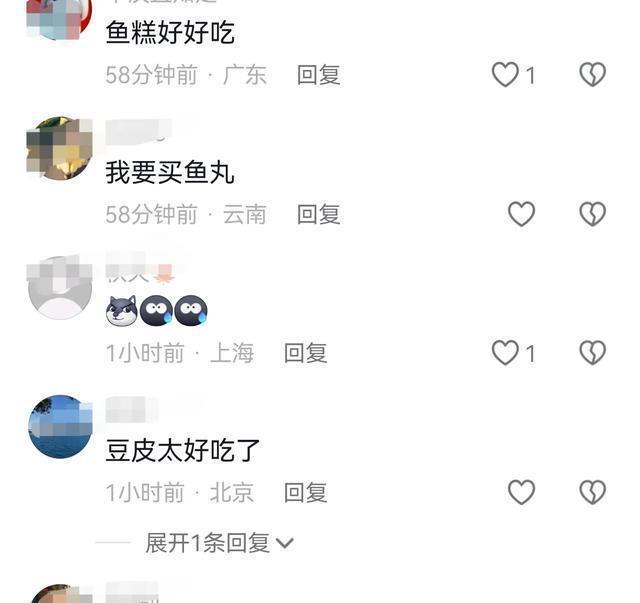Reply to the comment 鱼糕好好吃
The height and width of the screenshot is (603, 640).
pos(319,74)
